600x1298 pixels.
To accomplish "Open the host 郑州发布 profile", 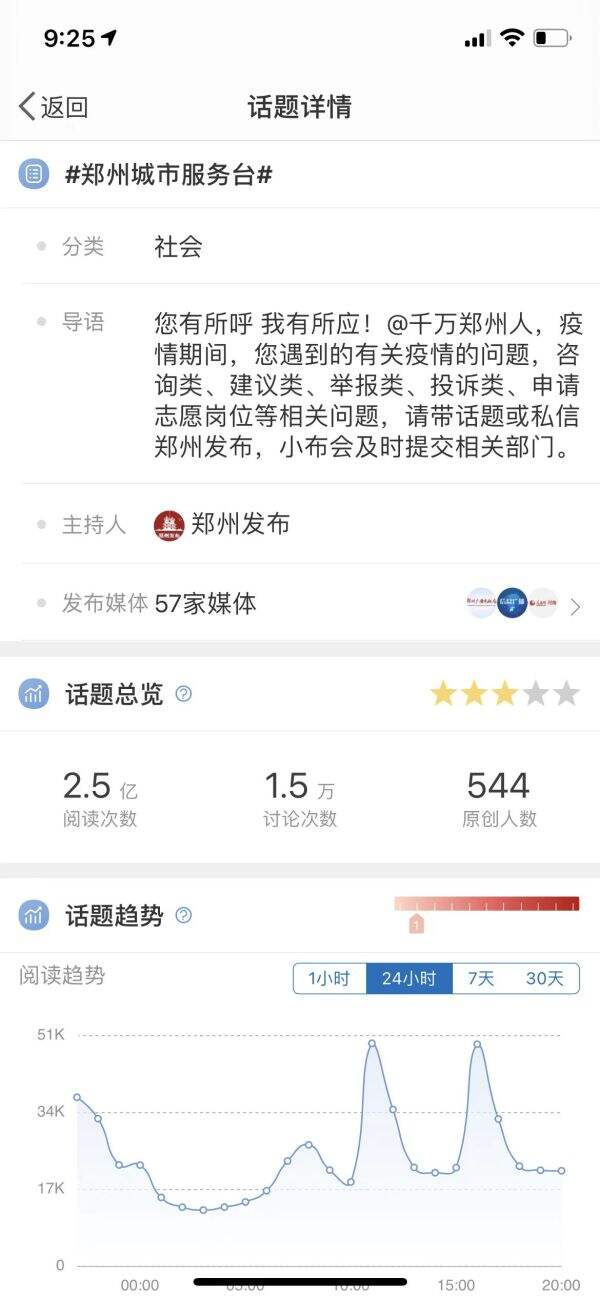I will click(222, 524).
